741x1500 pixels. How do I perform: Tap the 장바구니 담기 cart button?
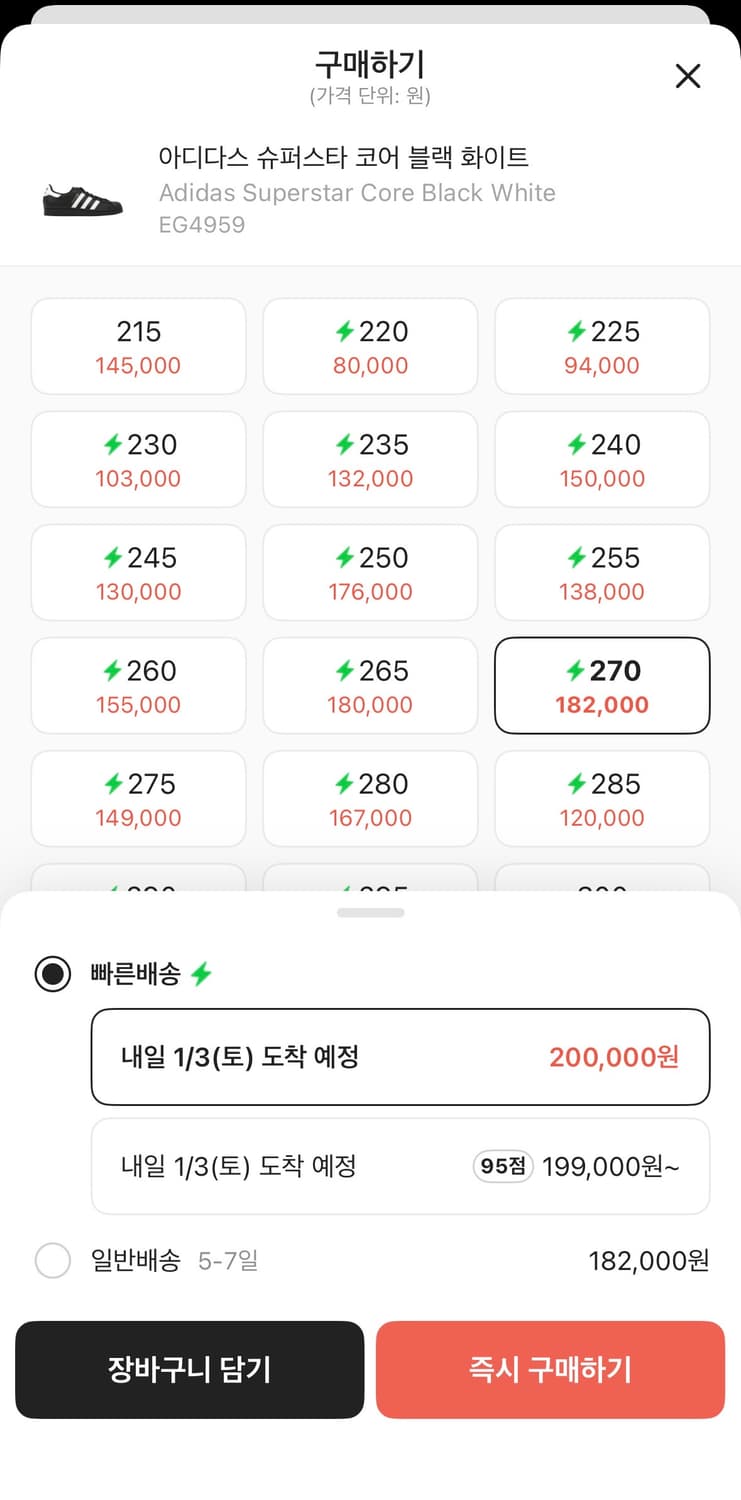[189, 1370]
